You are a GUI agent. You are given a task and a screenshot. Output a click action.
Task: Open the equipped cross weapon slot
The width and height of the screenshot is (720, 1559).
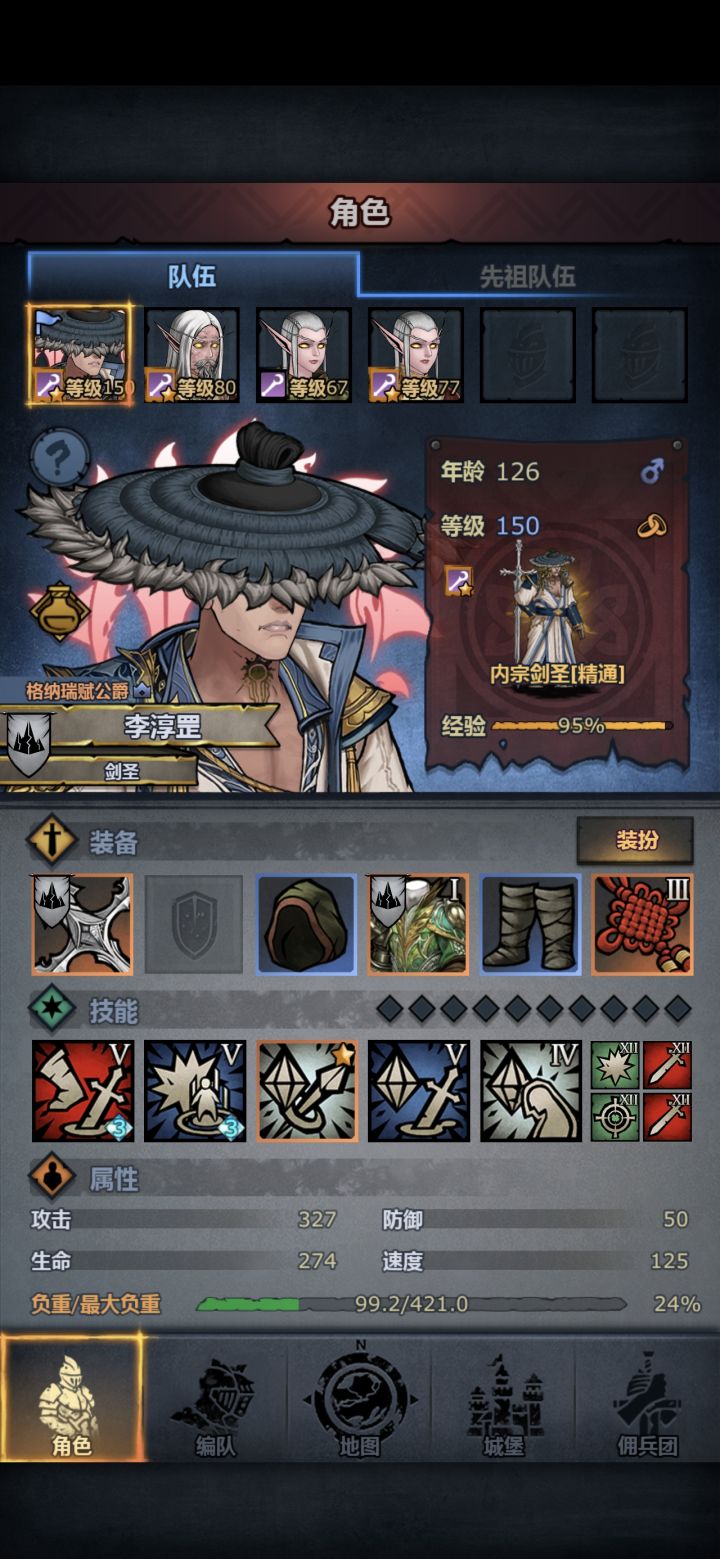[x=82, y=924]
